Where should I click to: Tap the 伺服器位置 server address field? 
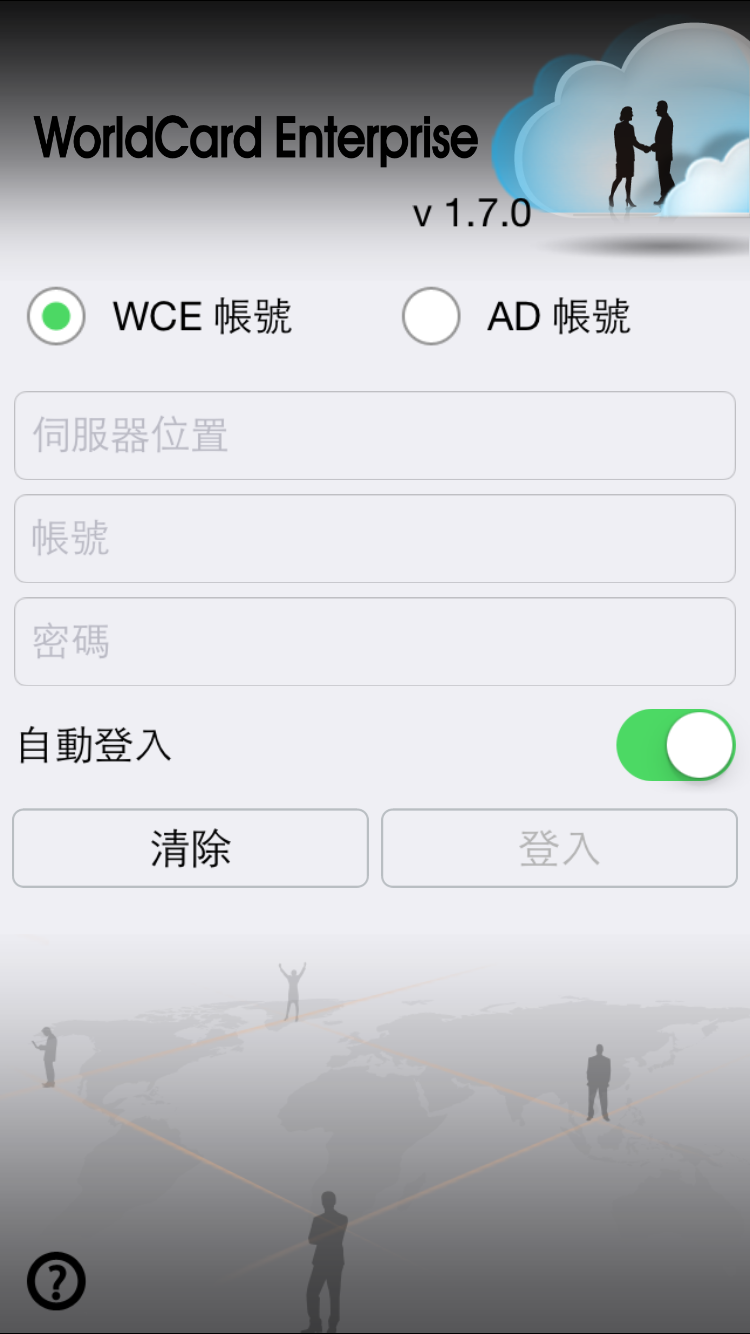(375, 436)
